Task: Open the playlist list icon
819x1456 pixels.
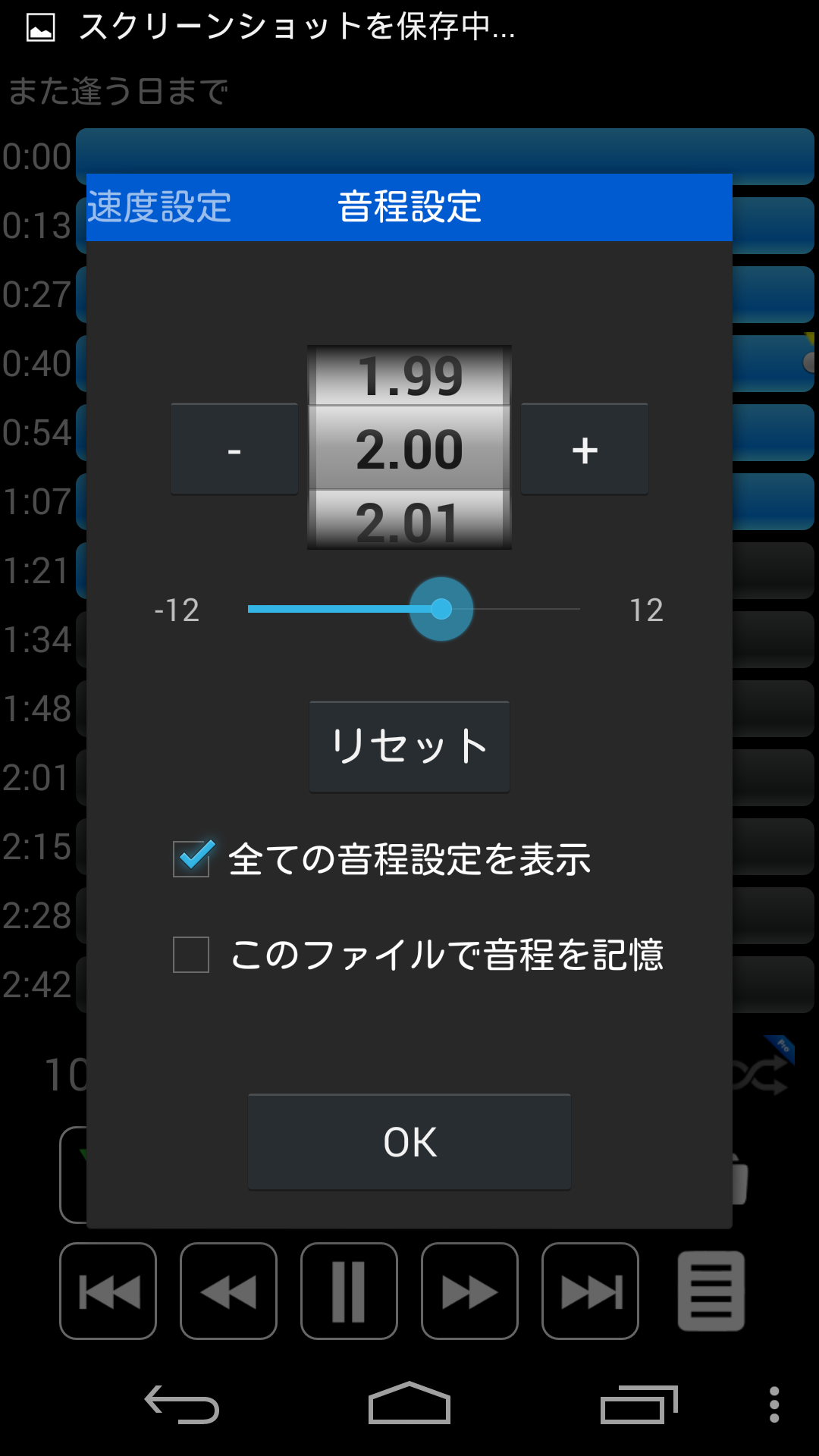Action: click(711, 1291)
